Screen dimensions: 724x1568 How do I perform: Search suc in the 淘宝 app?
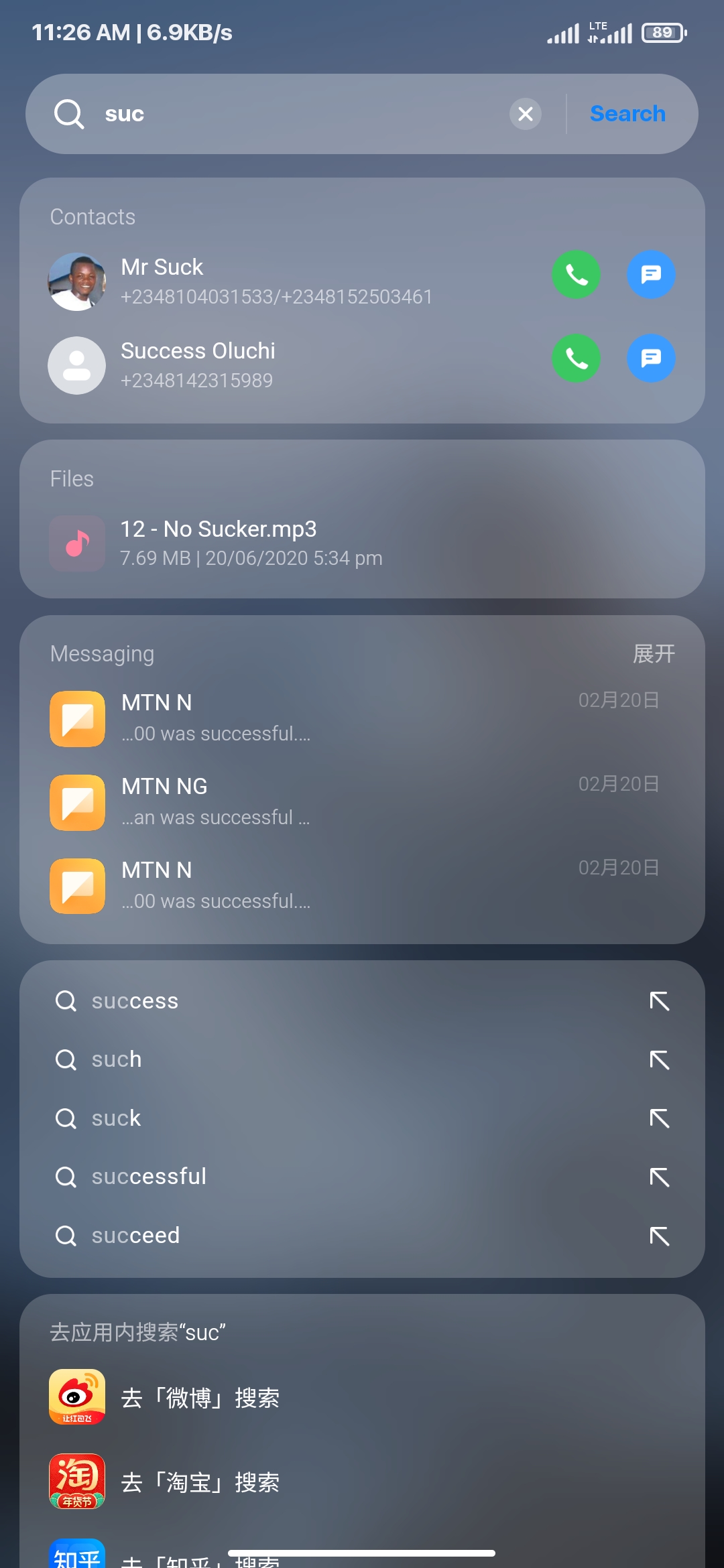[201, 1482]
